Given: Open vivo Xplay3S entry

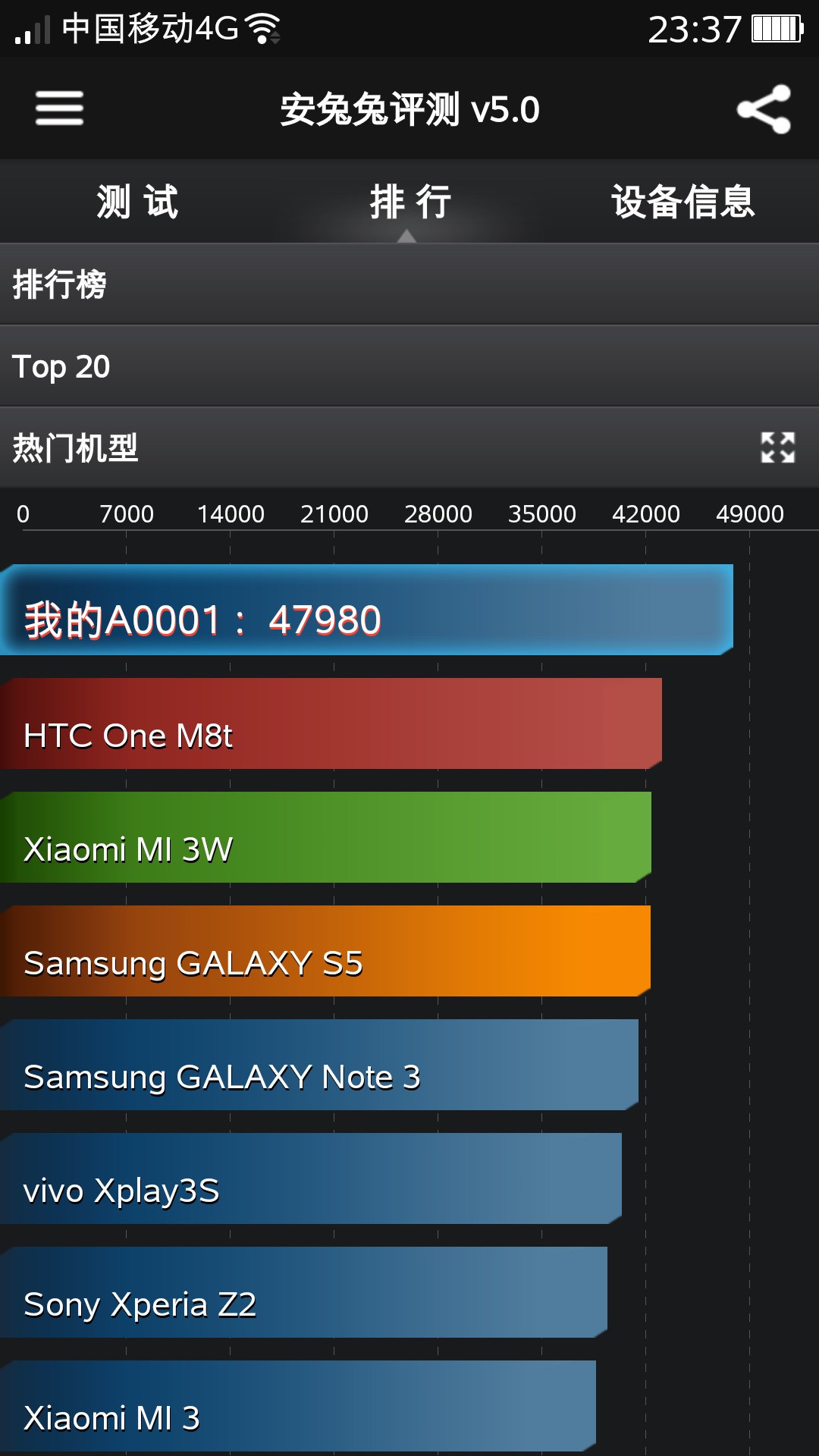Looking at the screenshot, I should (x=311, y=1179).
